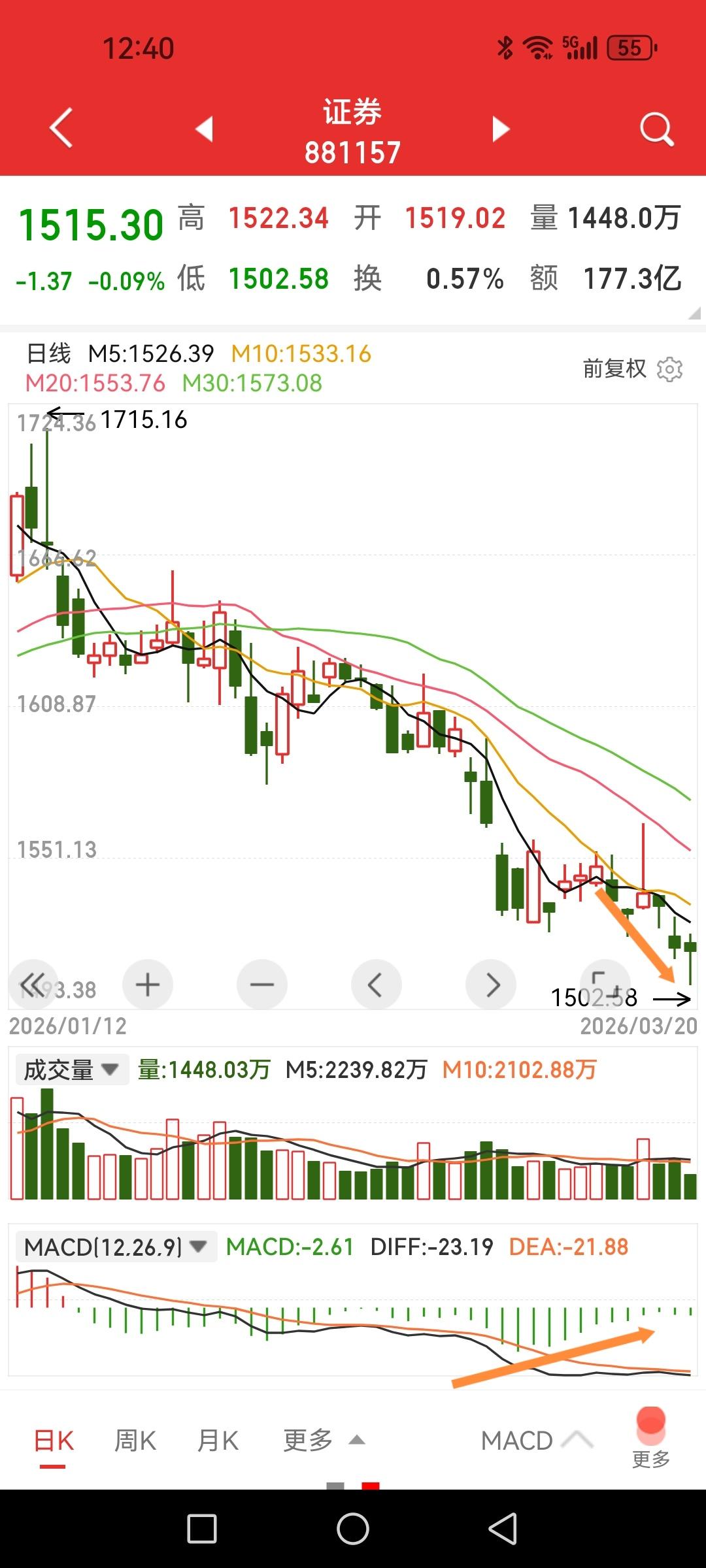This screenshot has height=1568, width=706.
Task: Toggle 前复权 adjustment mode
Action: pos(615,368)
